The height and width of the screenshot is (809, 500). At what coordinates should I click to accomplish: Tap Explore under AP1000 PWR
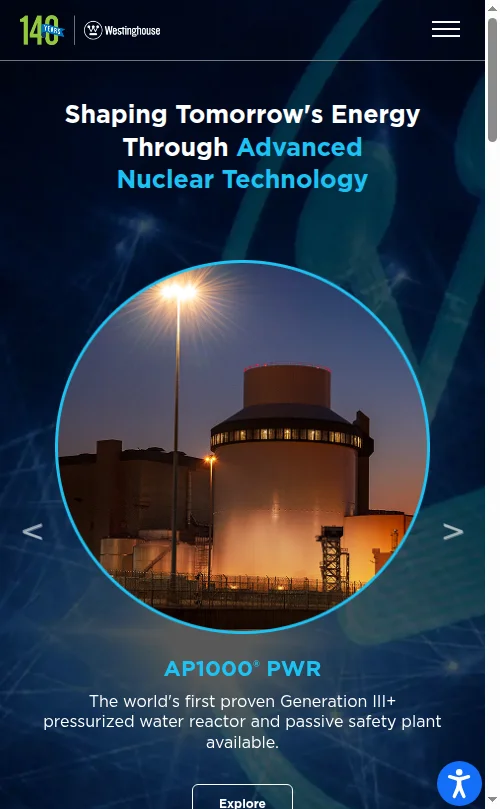click(242, 797)
